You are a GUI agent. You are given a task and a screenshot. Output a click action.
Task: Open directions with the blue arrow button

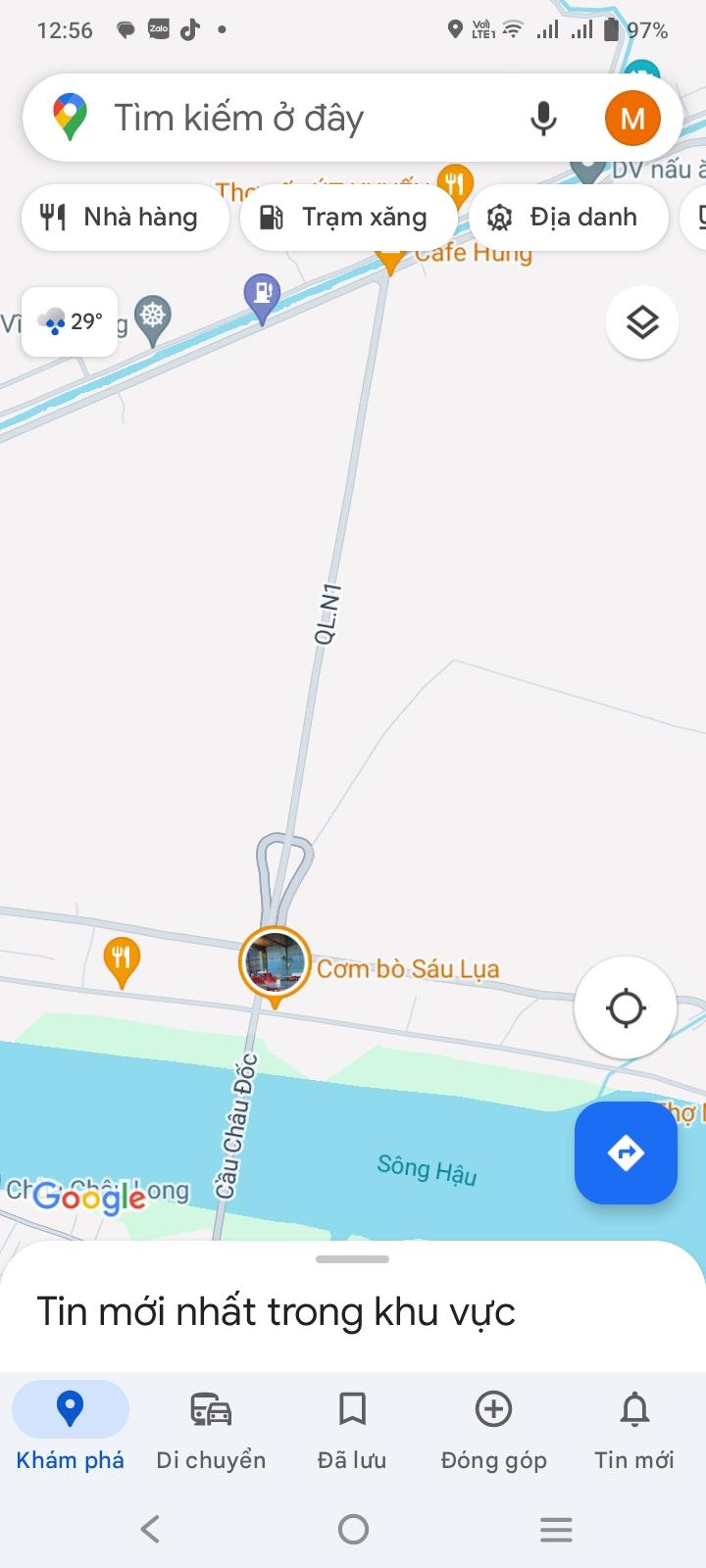point(626,1152)
